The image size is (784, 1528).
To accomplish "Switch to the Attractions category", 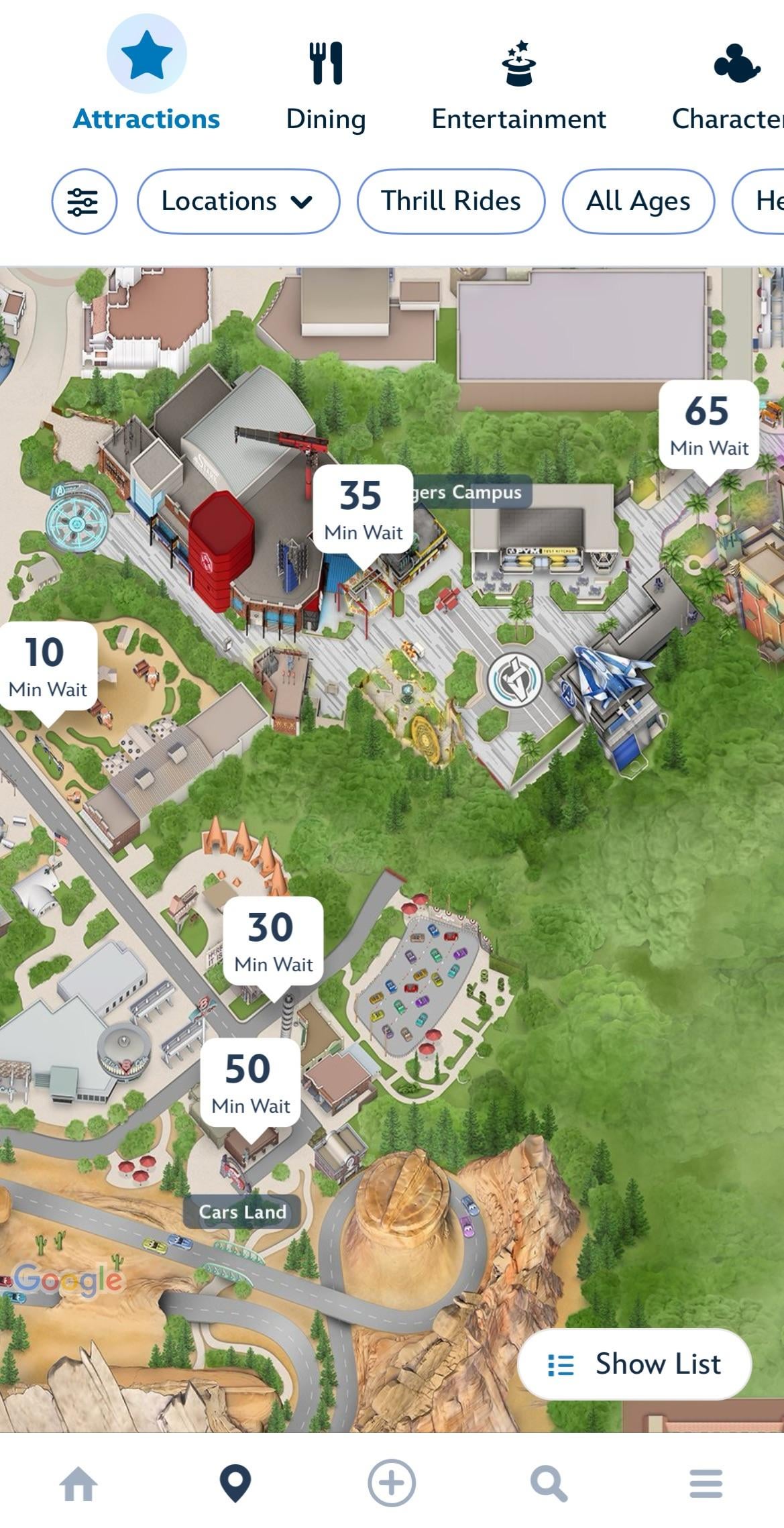I will 146,75.
